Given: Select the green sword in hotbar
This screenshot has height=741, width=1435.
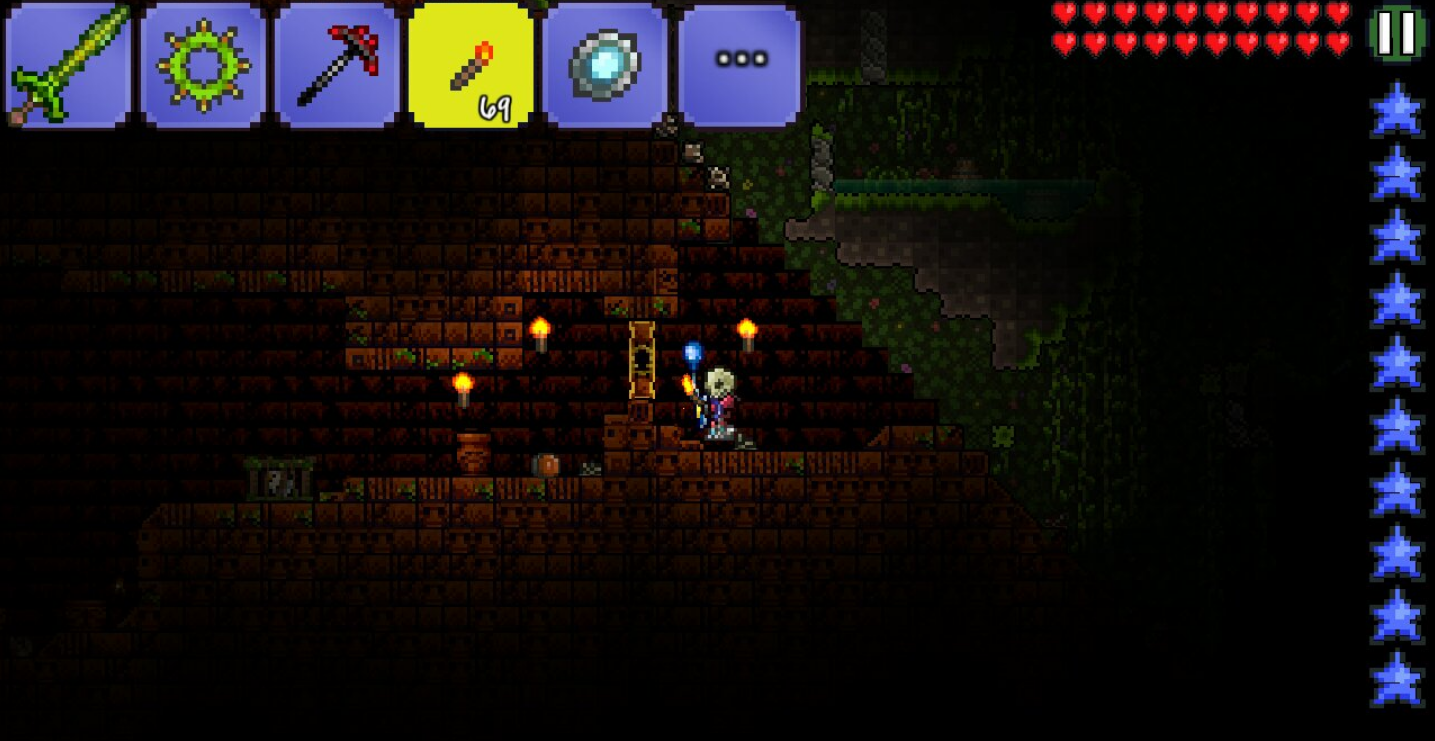Looking at the screenshot, I should tap(68, 65).
